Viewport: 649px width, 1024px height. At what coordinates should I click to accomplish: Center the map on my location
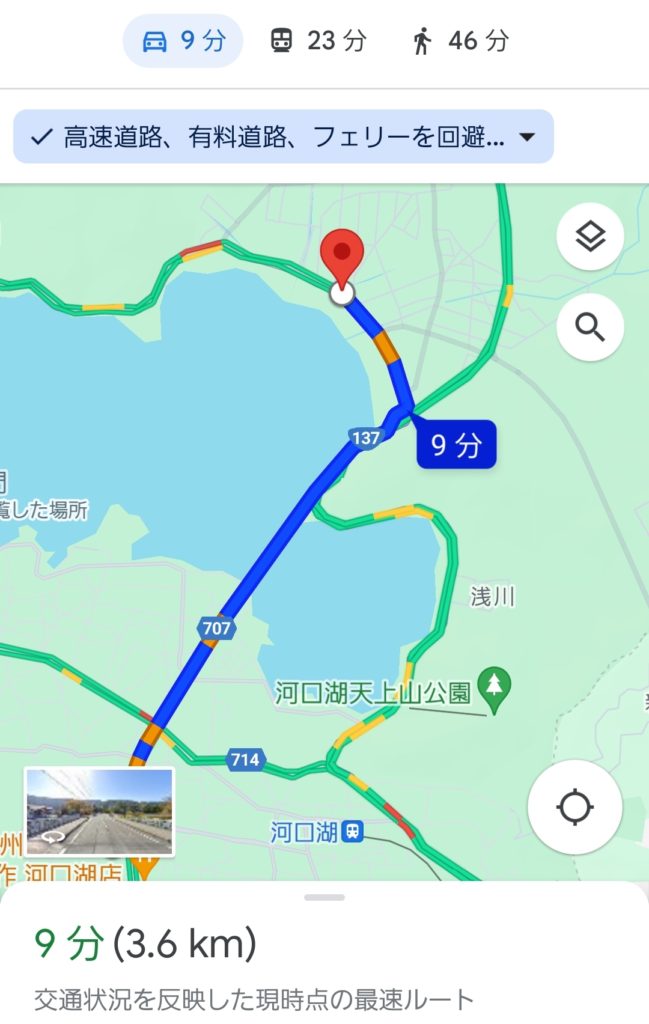click(x=575, y=807)
